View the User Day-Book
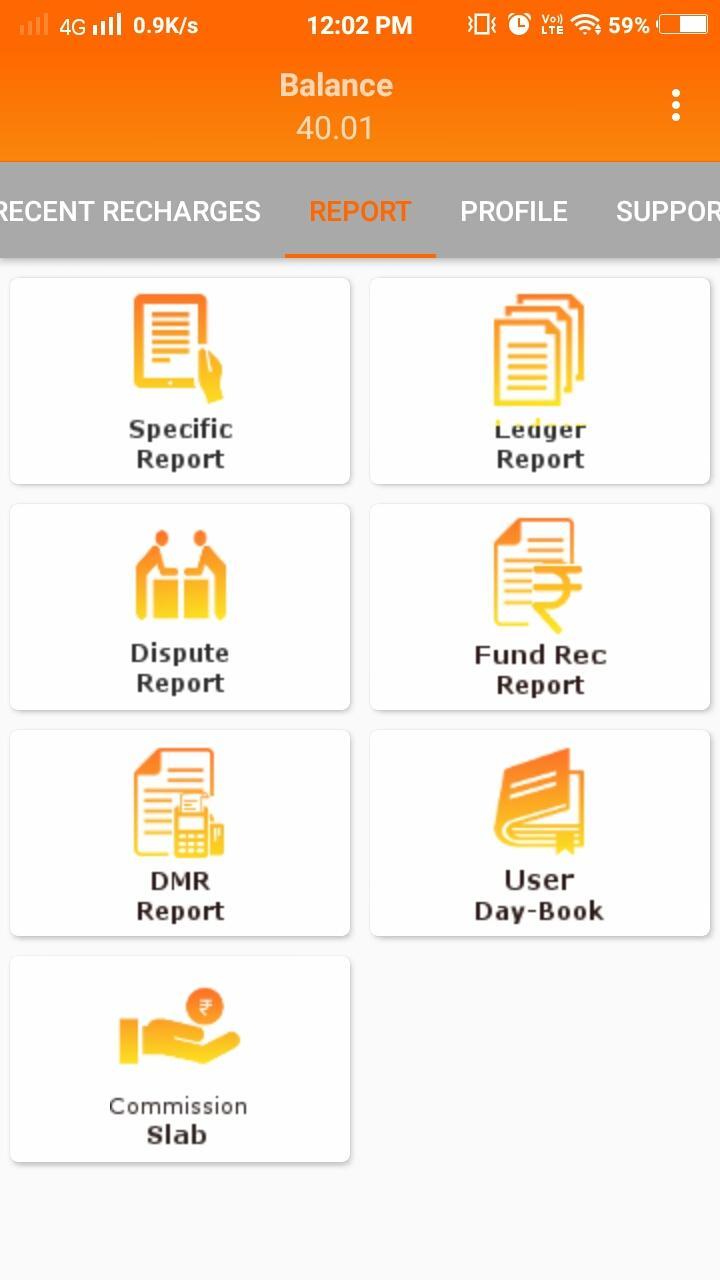This screenshot has height=1280, width=720. pos(540,833)
